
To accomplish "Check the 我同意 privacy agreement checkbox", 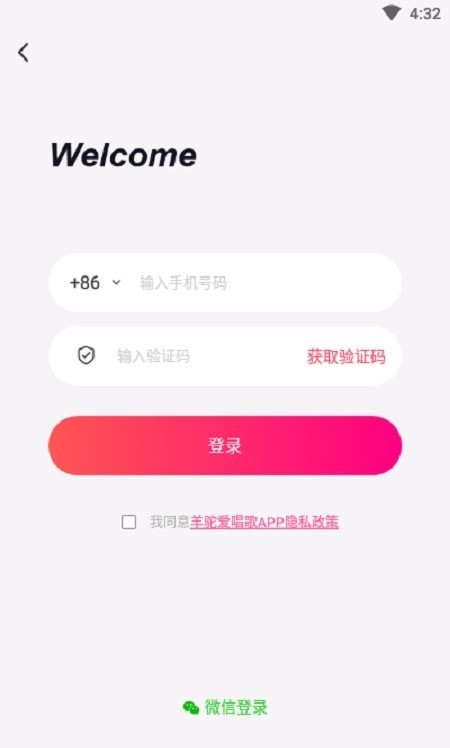I will coord(129,522).
